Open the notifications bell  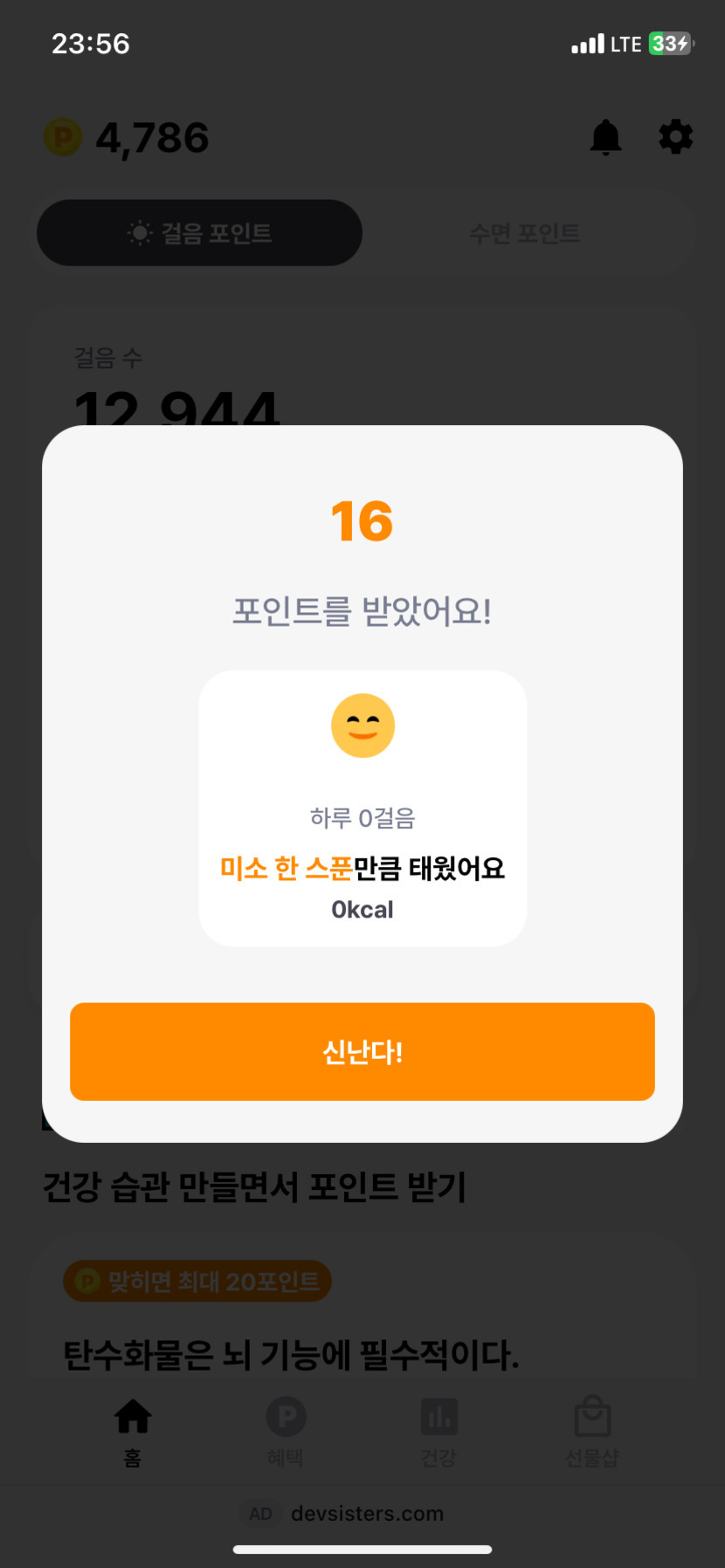pos(605,137)
